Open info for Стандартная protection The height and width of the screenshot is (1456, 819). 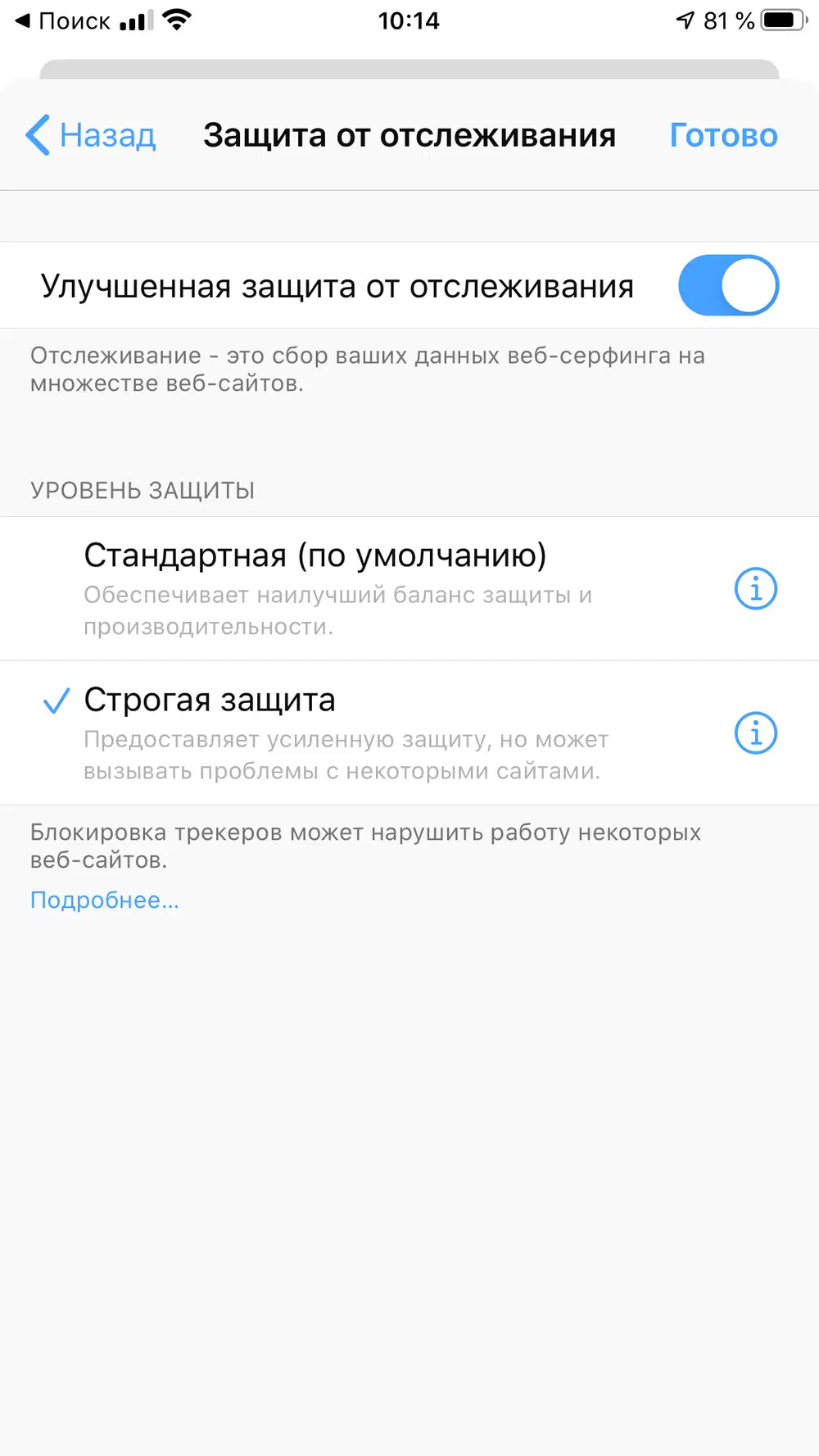coord(755,588)
